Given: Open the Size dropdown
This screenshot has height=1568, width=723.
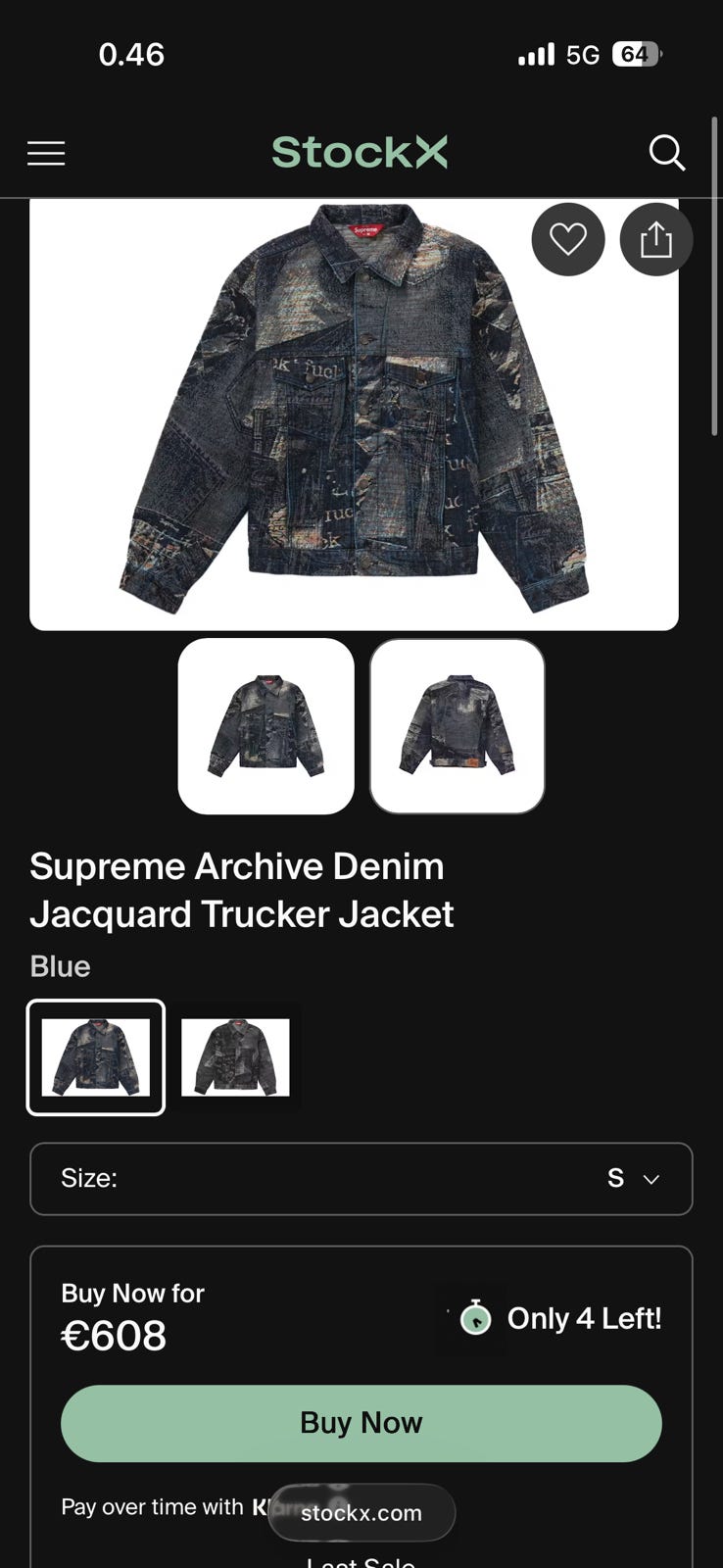Looking at the screenshot, I should coord(361,1179).
